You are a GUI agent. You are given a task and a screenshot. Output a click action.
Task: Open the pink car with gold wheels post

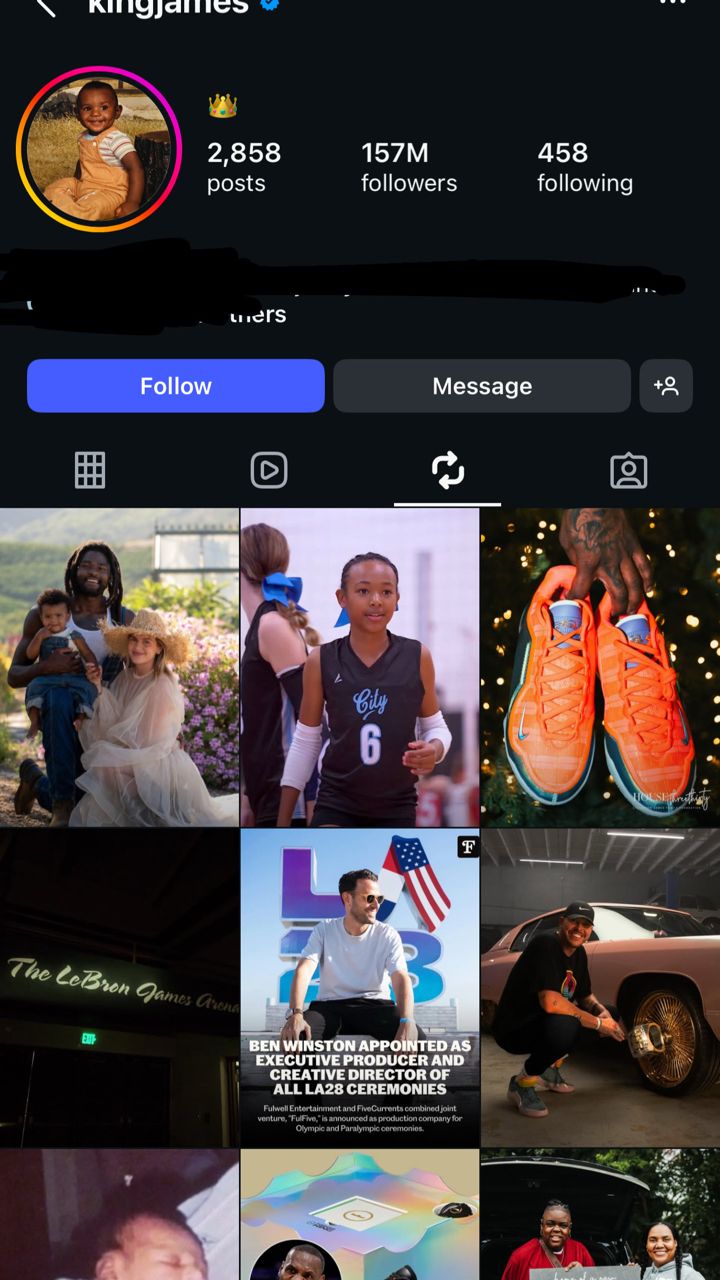click(600, 987)
